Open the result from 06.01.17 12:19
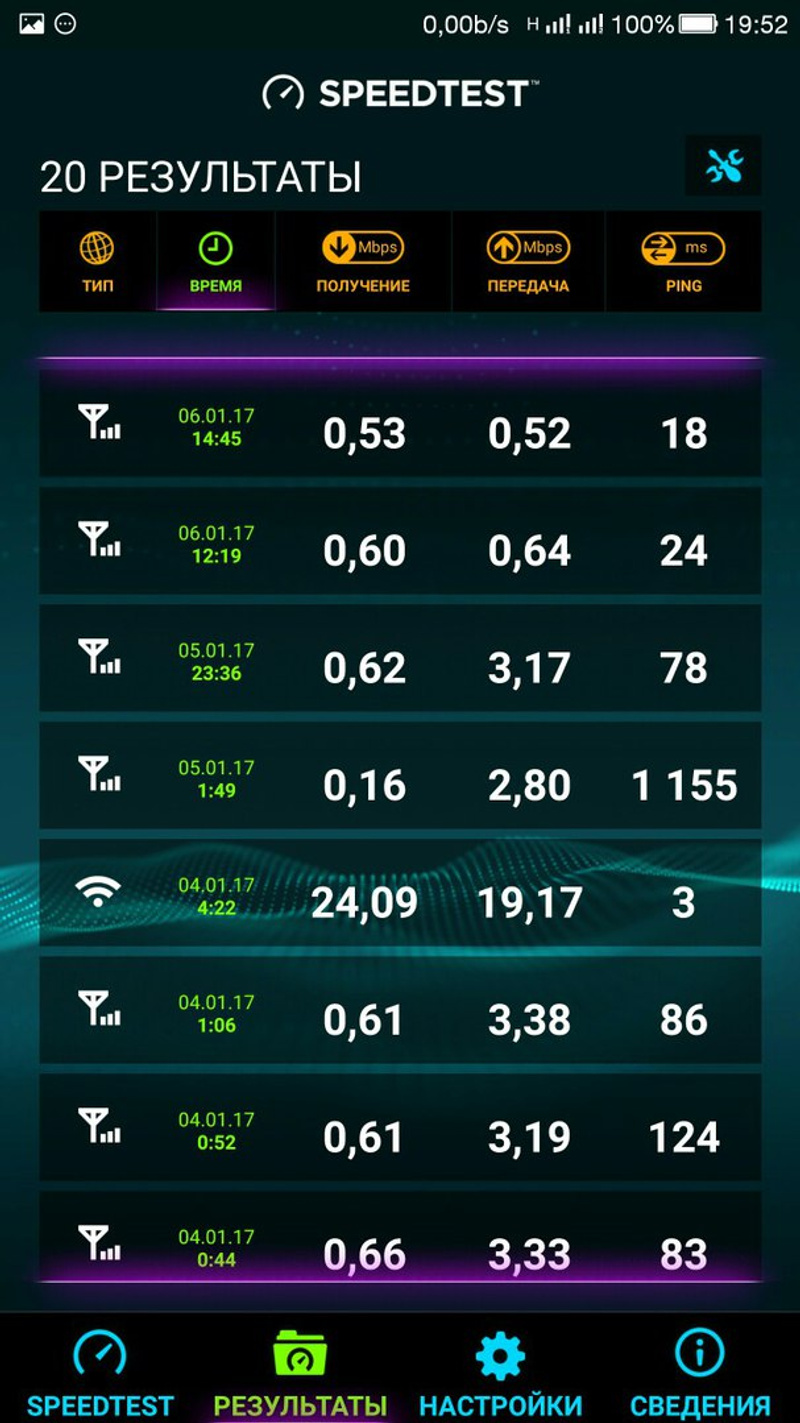Image resolution: width=800 pixels, height=1423 pixels. pyautogui.click(x=400, y=550)
